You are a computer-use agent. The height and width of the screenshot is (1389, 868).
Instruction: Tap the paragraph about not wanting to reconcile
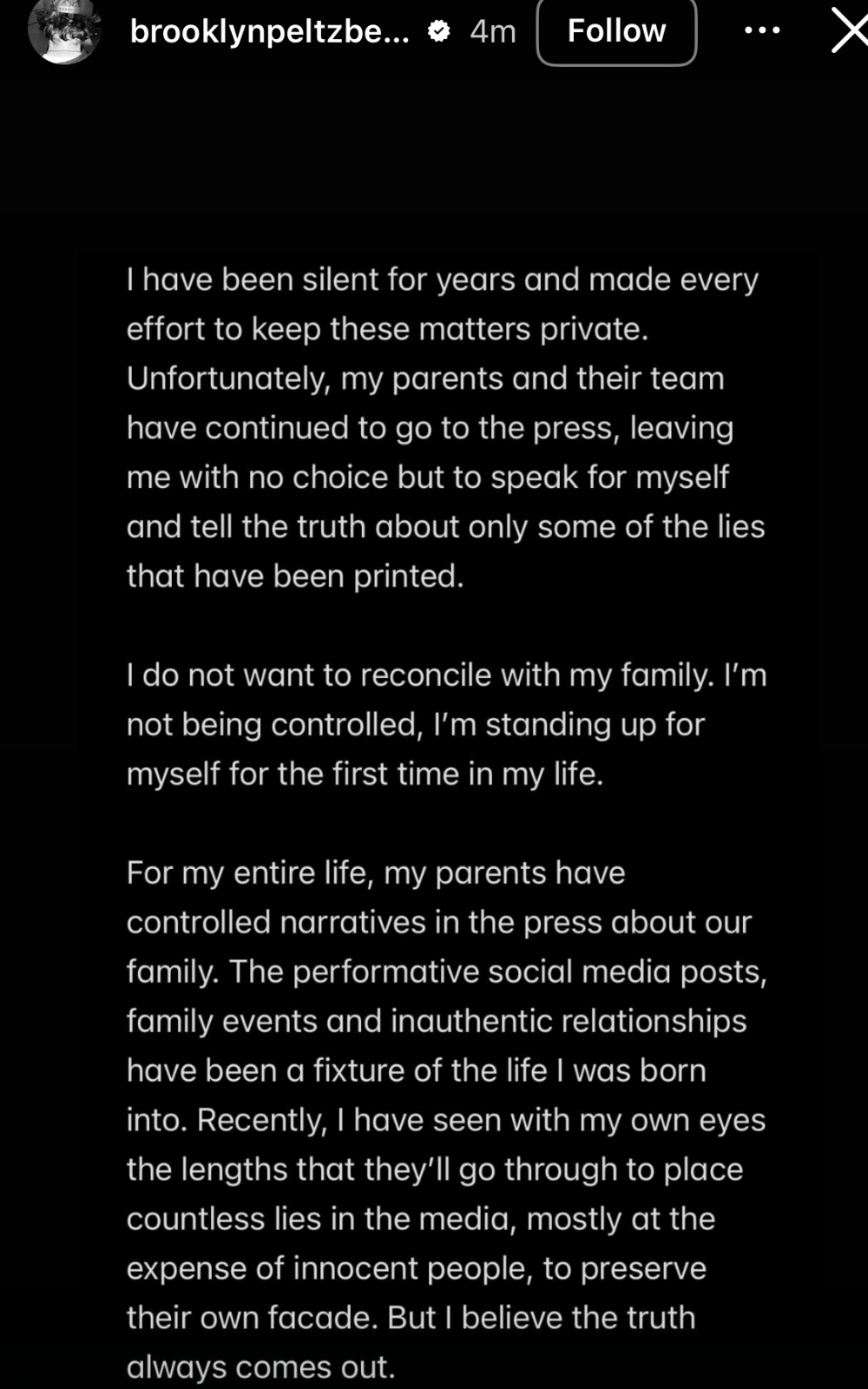(447, 724)
